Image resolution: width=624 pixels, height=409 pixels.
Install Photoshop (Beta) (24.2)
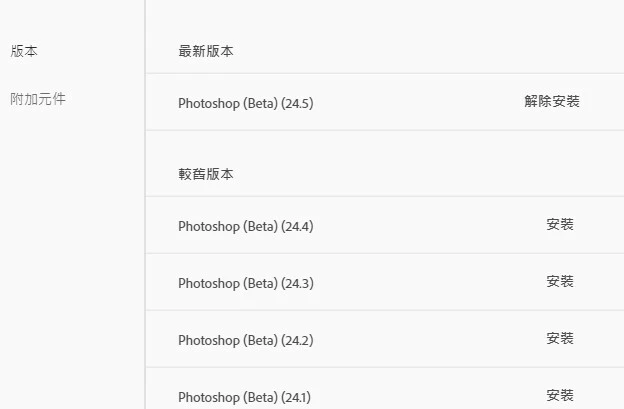pos(560,339)
